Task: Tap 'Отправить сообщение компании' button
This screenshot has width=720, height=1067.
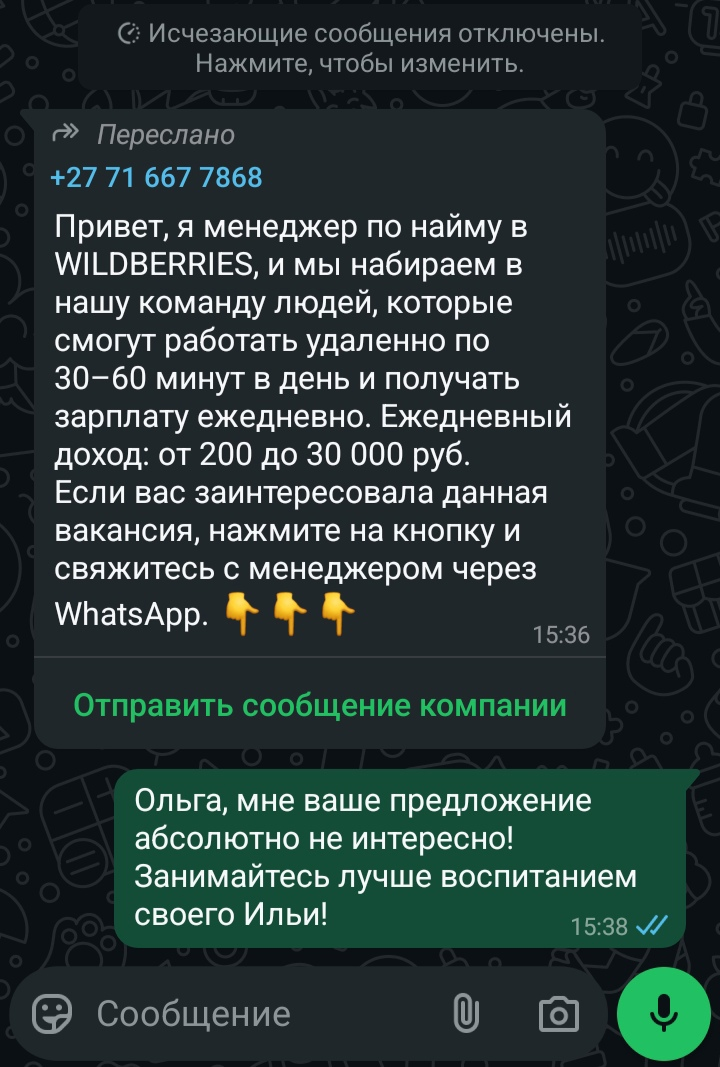Action: 320,705
